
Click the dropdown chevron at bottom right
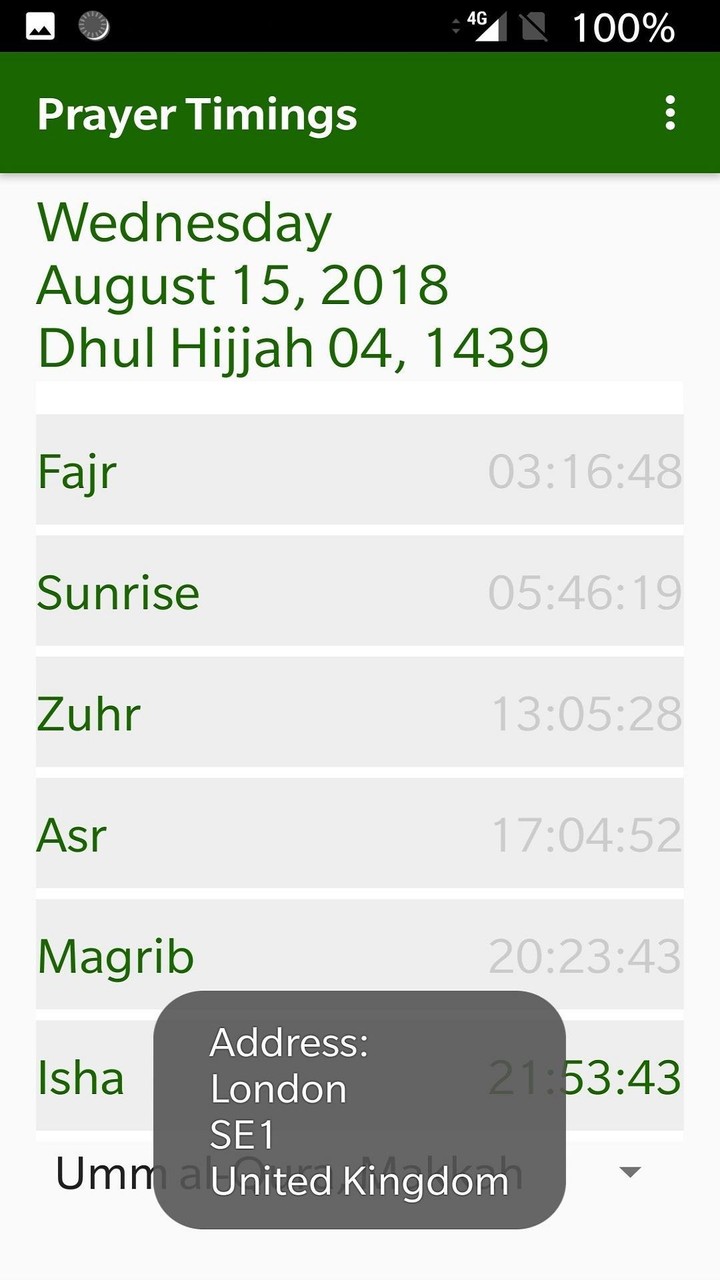click(632, 1170)
